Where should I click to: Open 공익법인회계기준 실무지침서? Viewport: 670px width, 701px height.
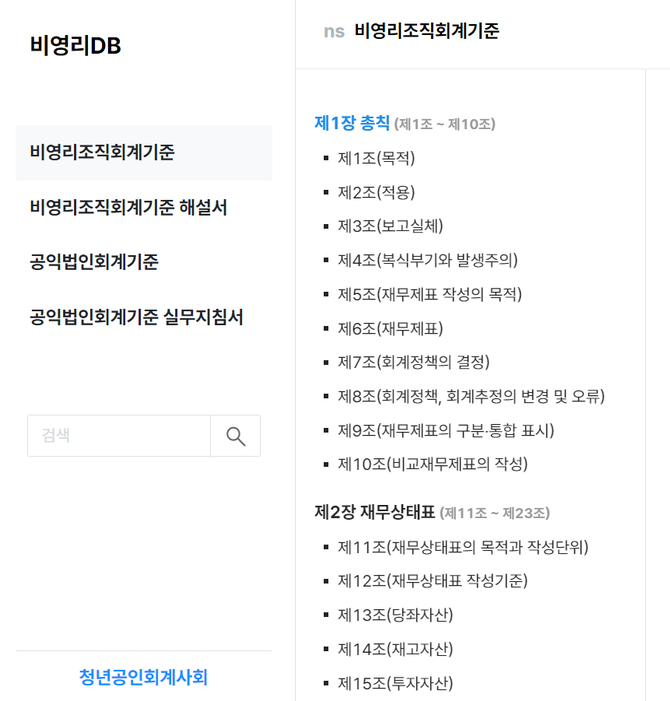click(x=137, y=318)
